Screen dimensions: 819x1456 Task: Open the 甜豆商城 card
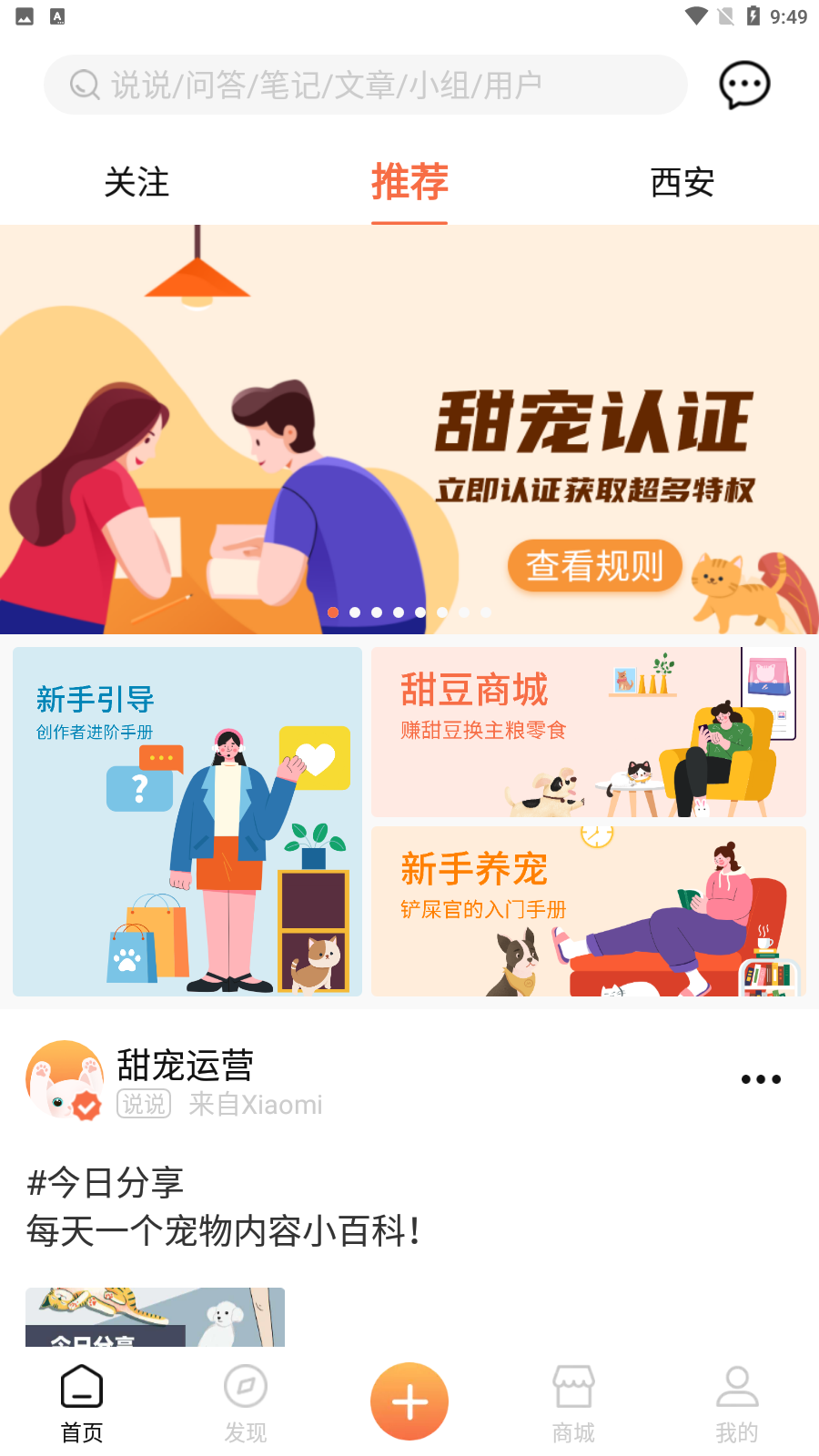(x=588, y=732)
